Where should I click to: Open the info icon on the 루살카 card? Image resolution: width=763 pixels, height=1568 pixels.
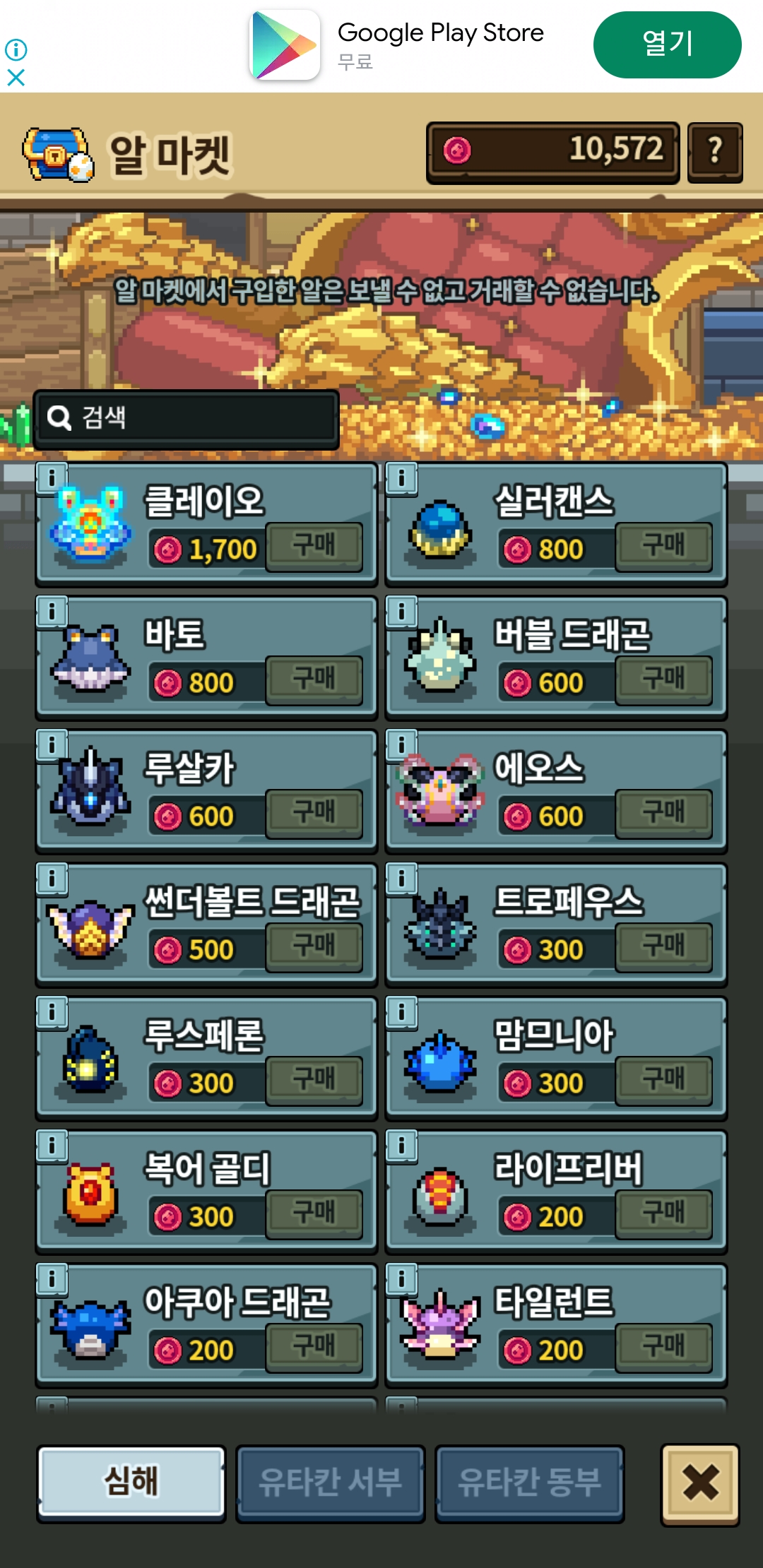pos(52,744)
